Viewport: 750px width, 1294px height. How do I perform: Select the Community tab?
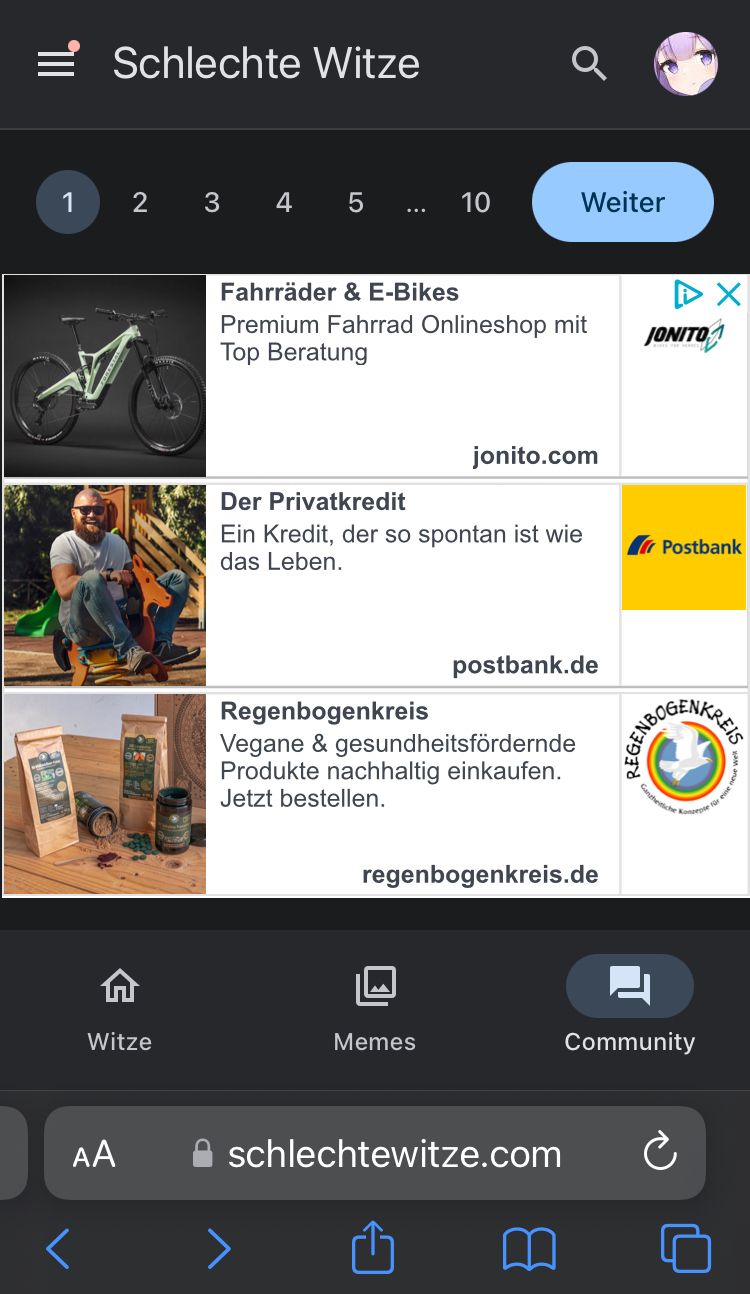pos(629,1011)
